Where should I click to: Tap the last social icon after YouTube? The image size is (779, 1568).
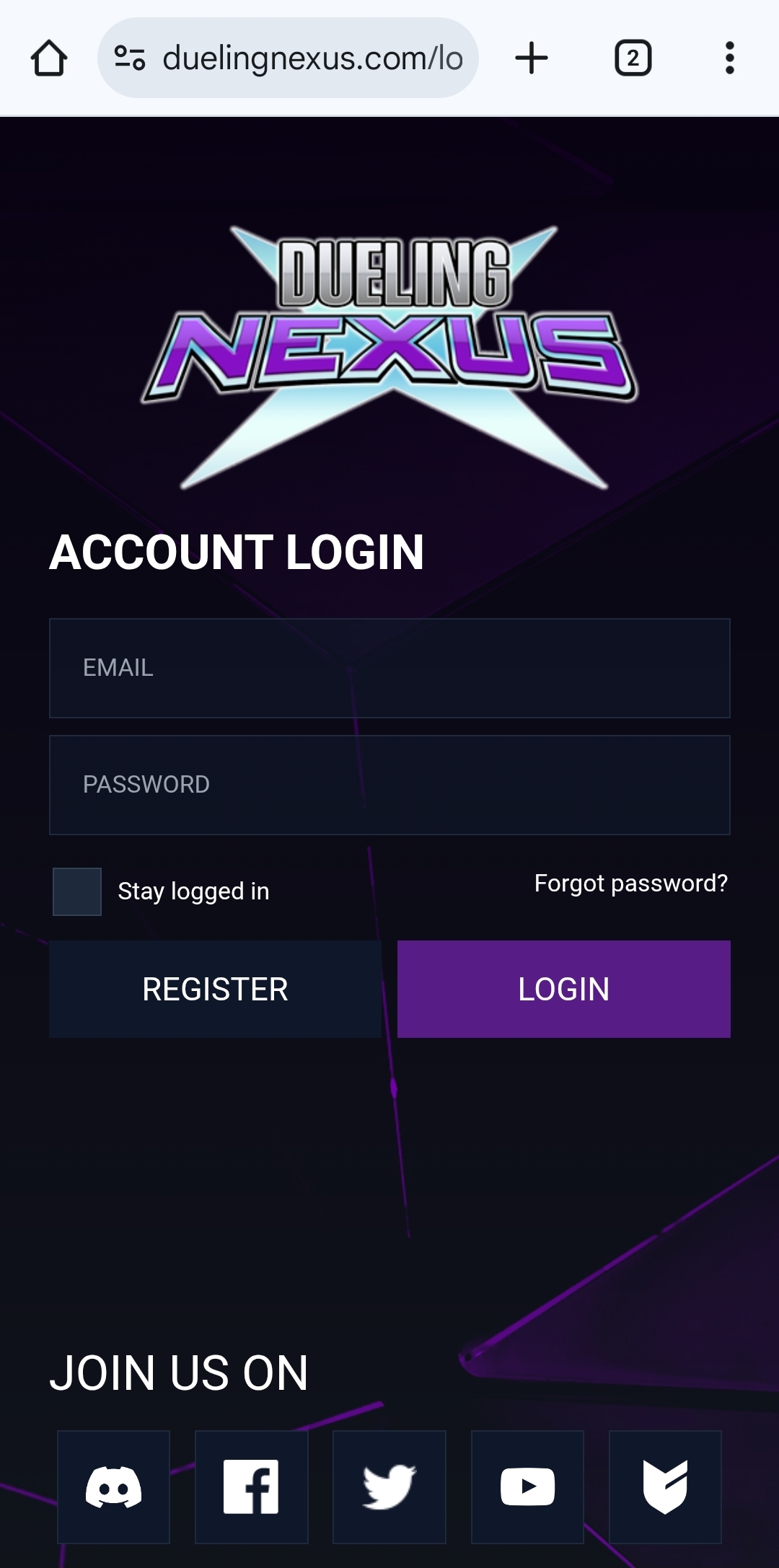pyautogui.click(x=665, y=1486)
